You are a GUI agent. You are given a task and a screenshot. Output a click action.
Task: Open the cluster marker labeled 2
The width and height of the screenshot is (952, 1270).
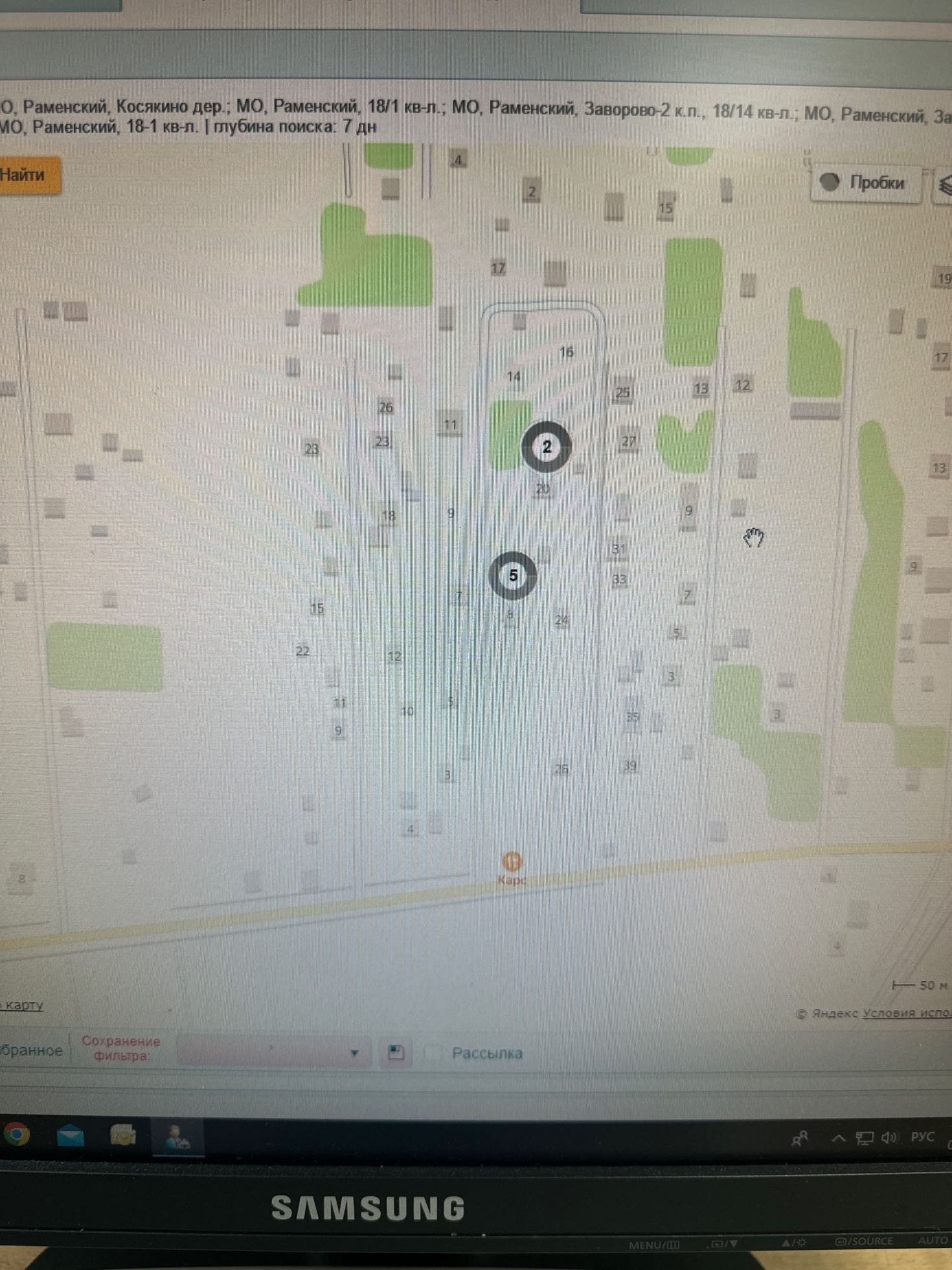point(546,446)
